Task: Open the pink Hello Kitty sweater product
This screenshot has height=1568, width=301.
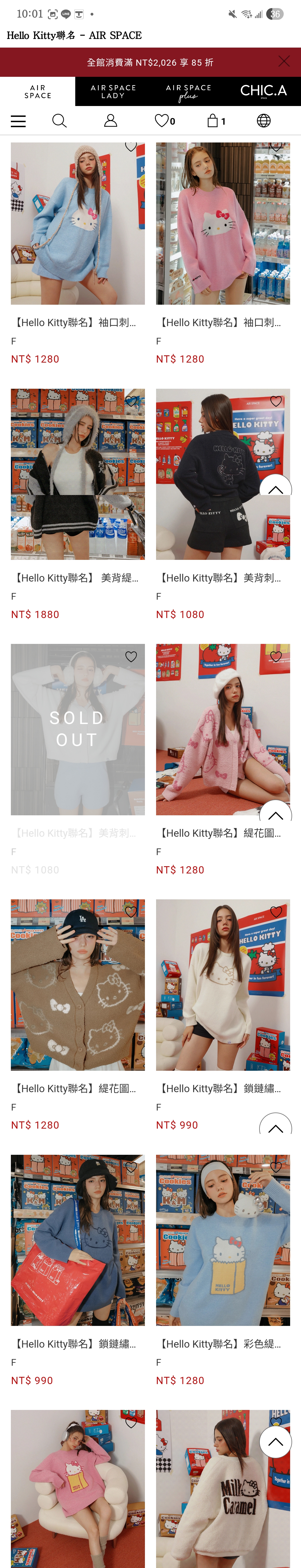Action: [x=222, y=224]
